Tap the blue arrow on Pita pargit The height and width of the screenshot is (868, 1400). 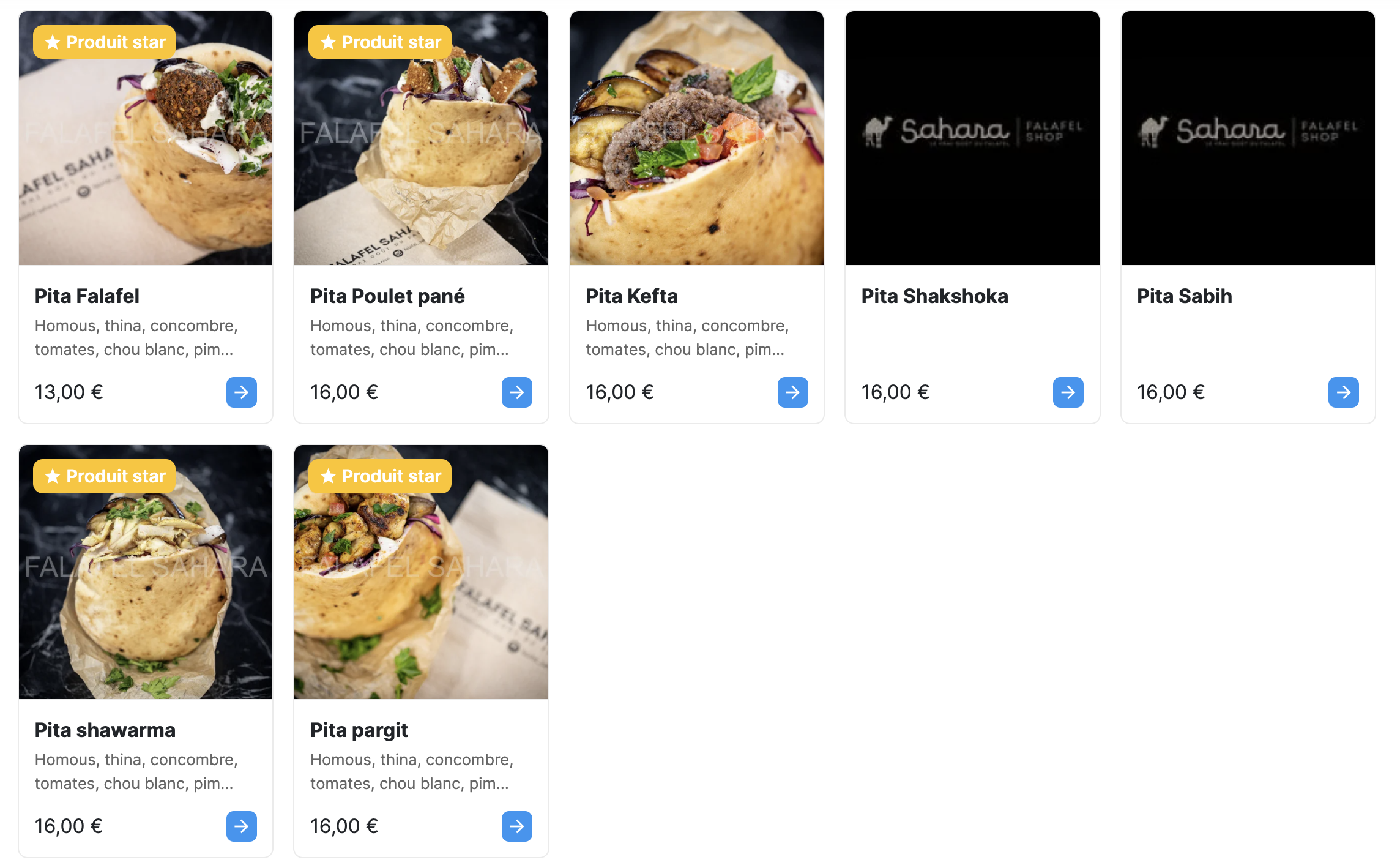516,826
